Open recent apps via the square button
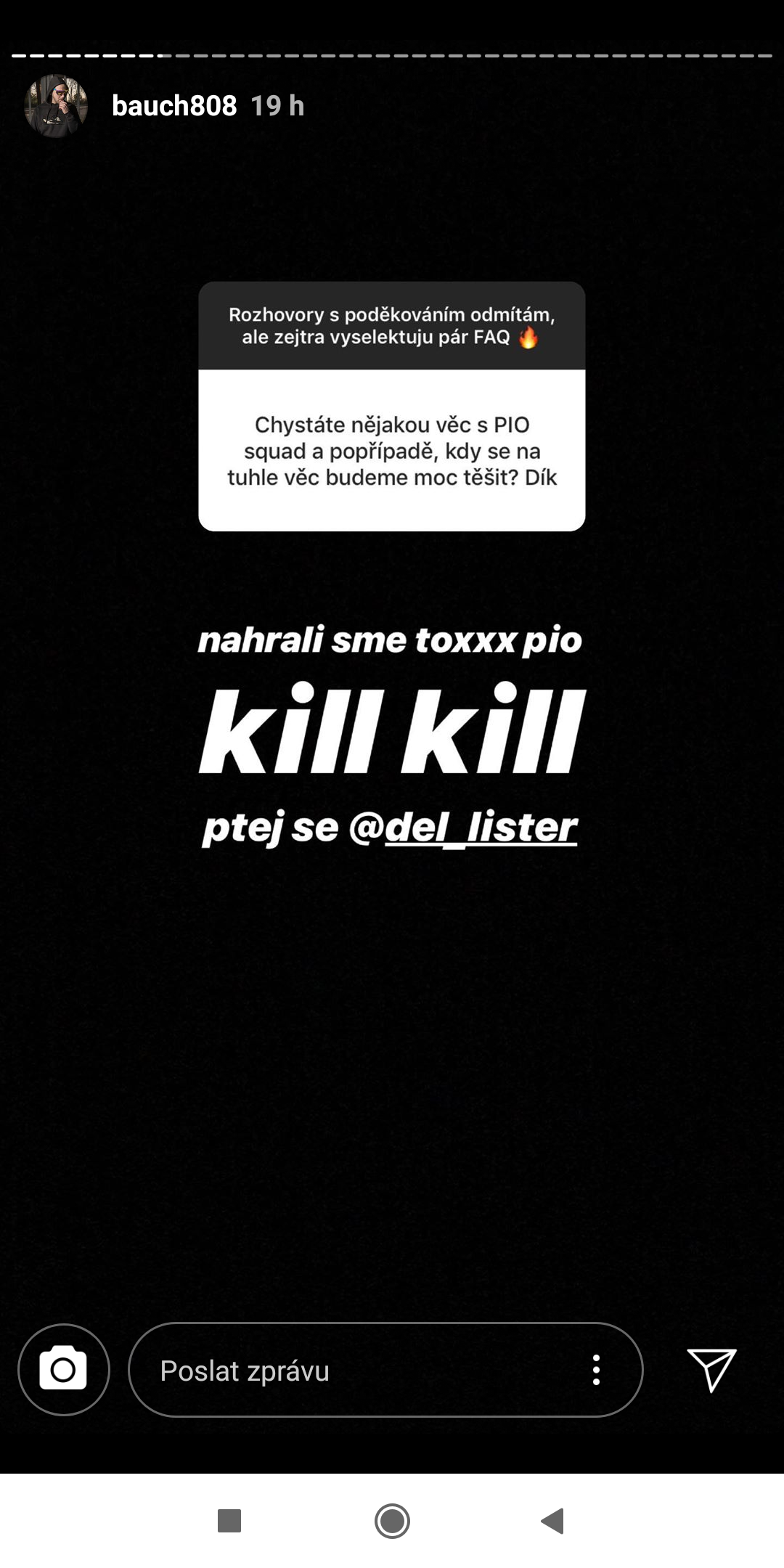Screen dimensions: 784x1568 tap(229, 1521)
